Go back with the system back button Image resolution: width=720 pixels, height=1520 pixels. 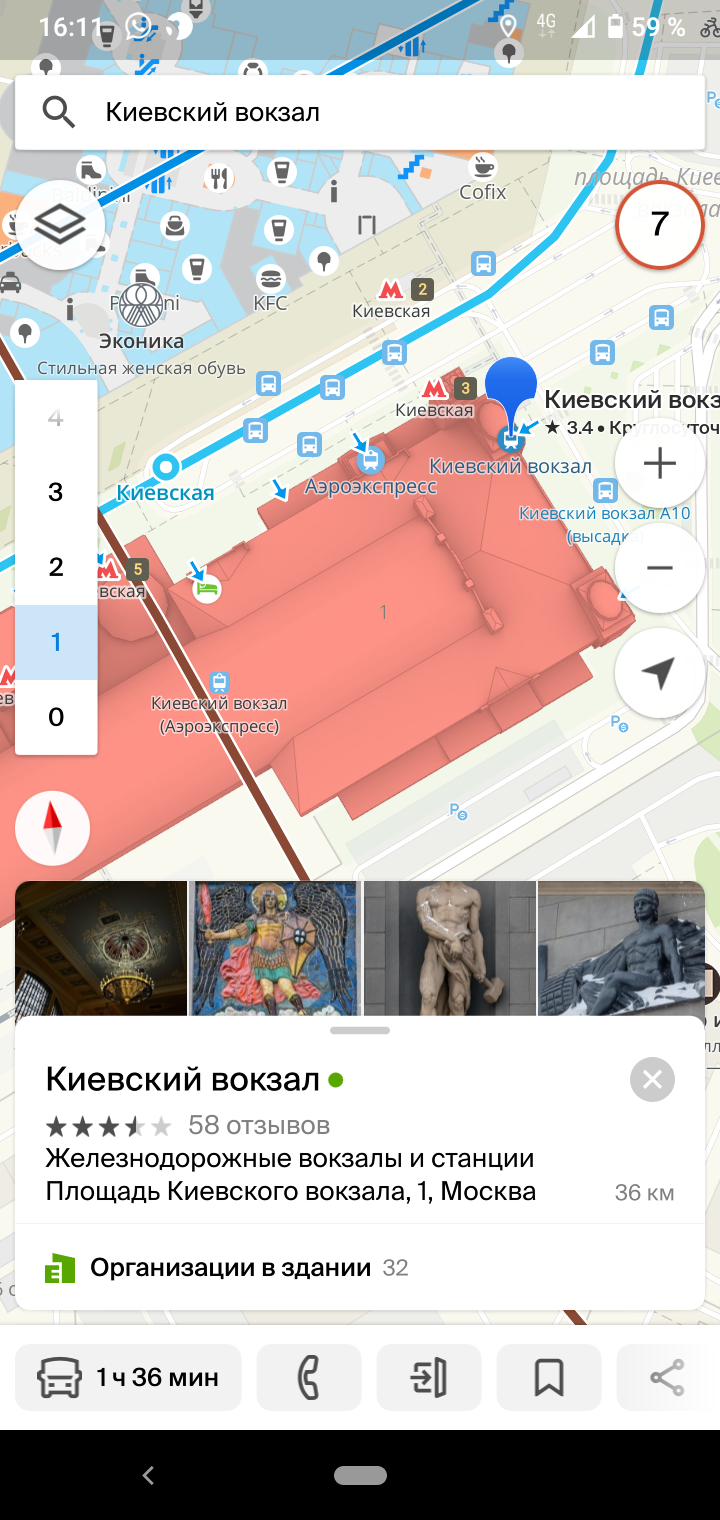[148, 1475]
